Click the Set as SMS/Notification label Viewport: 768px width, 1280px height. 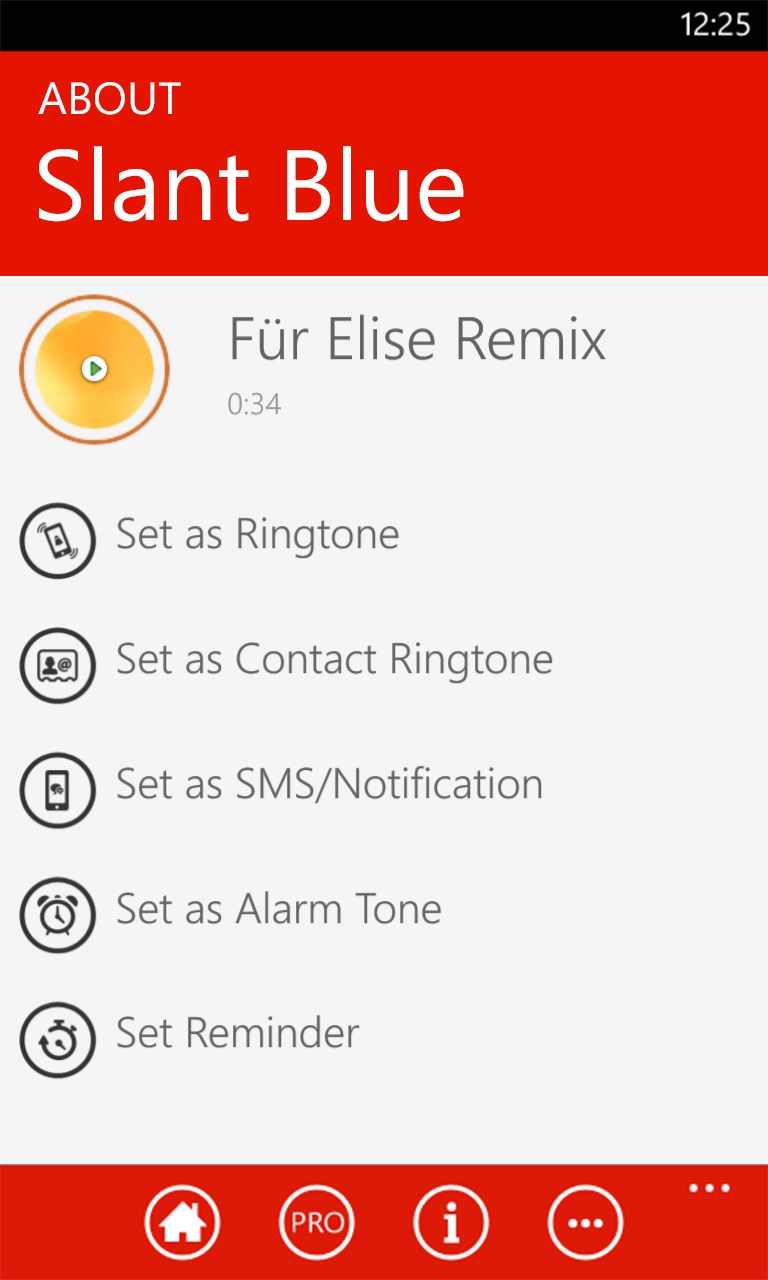(329, 785)
